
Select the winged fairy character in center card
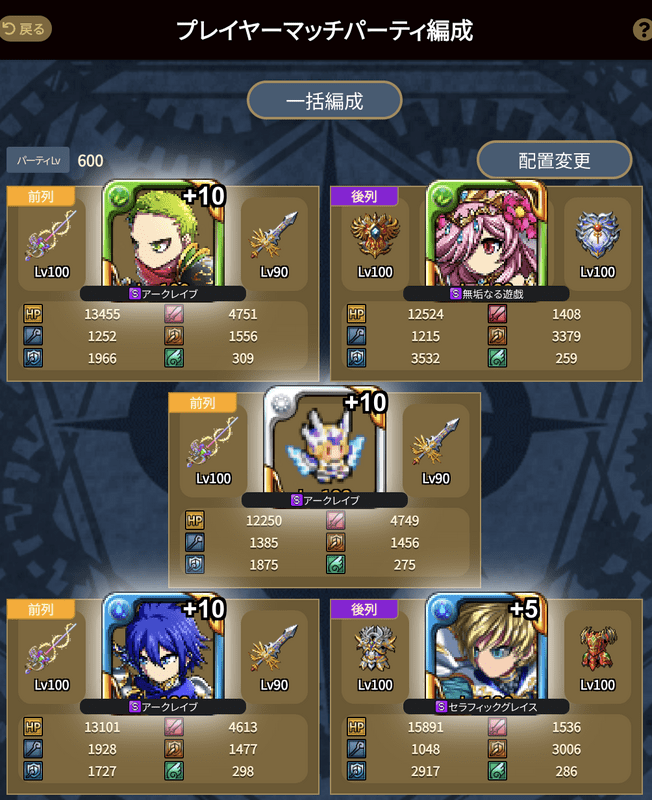(x=325, y=444)
